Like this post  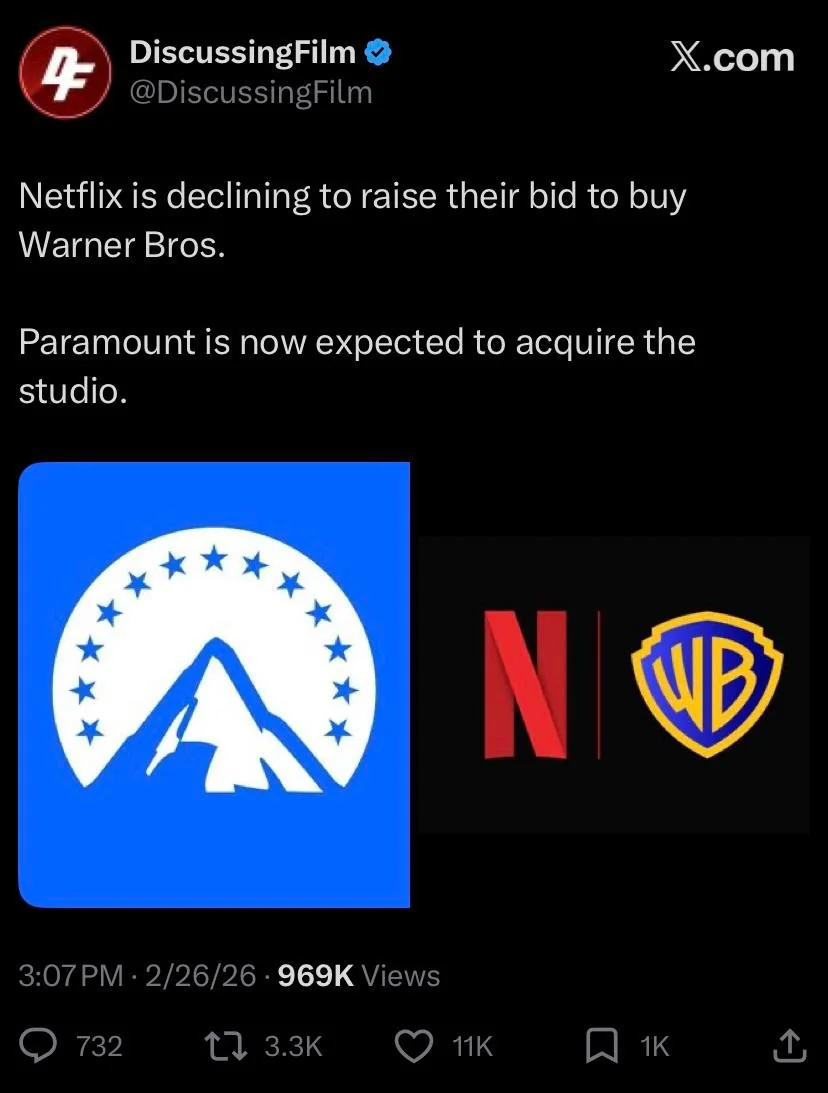pos(413,1046)
